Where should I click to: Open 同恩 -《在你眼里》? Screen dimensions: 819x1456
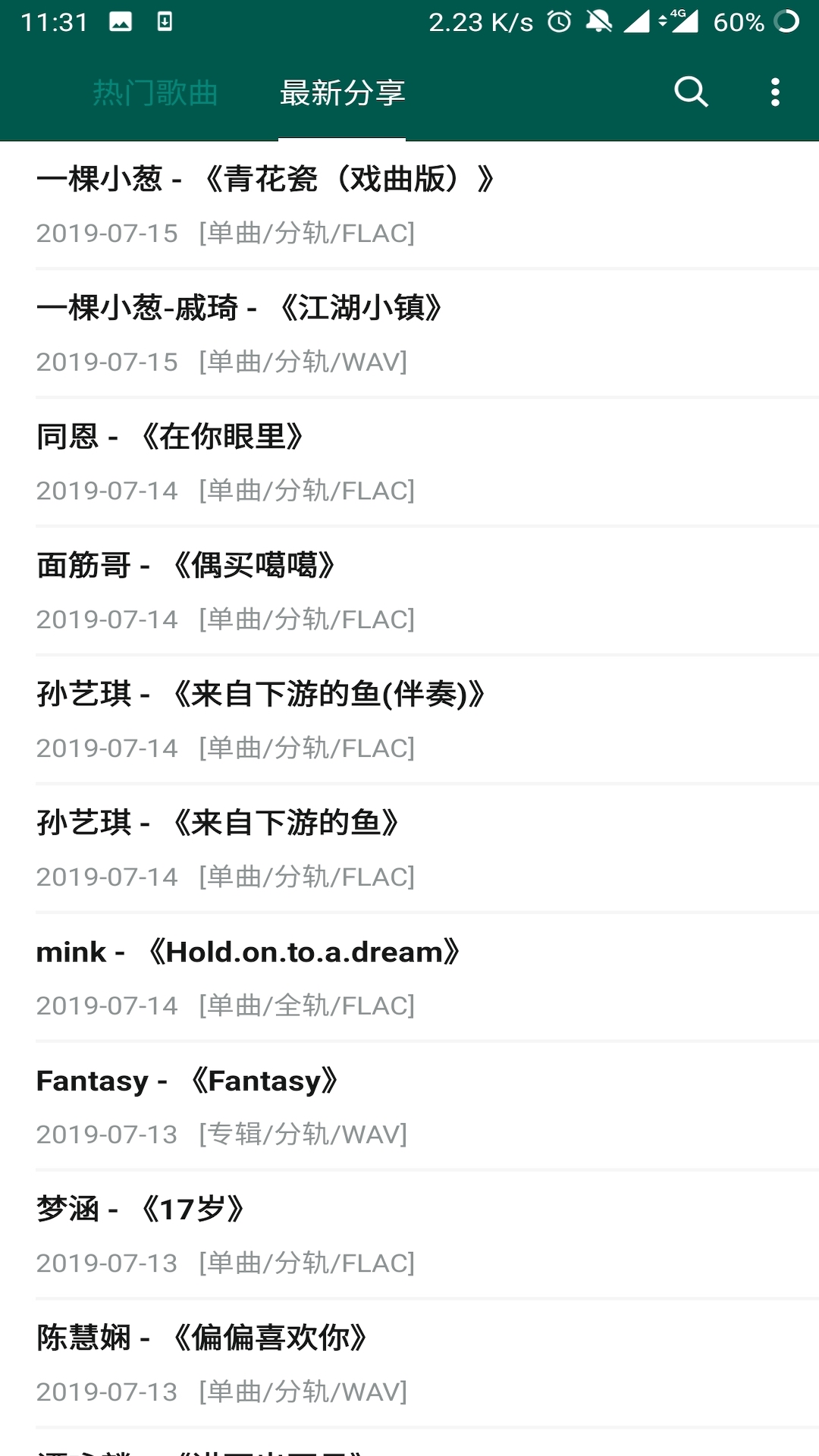(409, 463)
